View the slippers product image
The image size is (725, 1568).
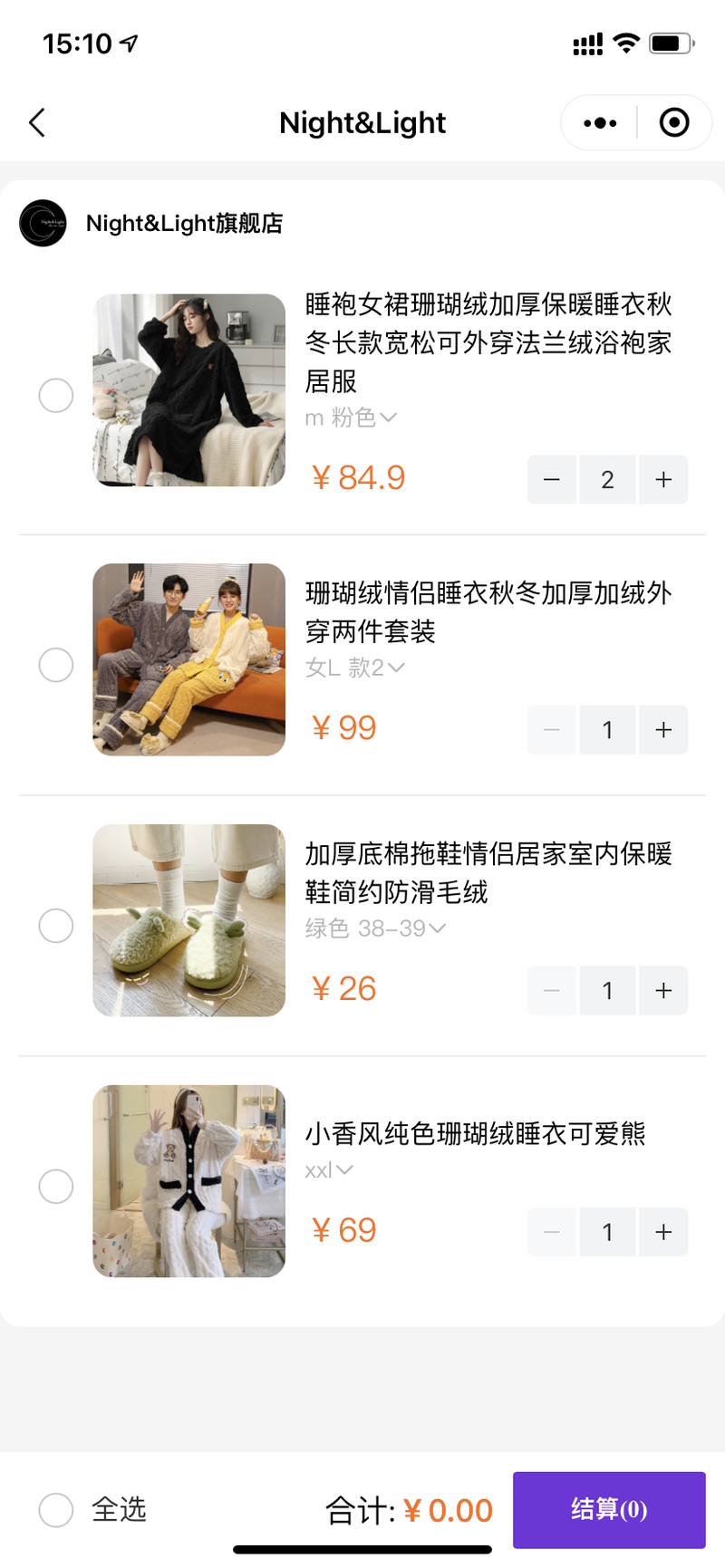pyautogui.click(x=188, y=920)
